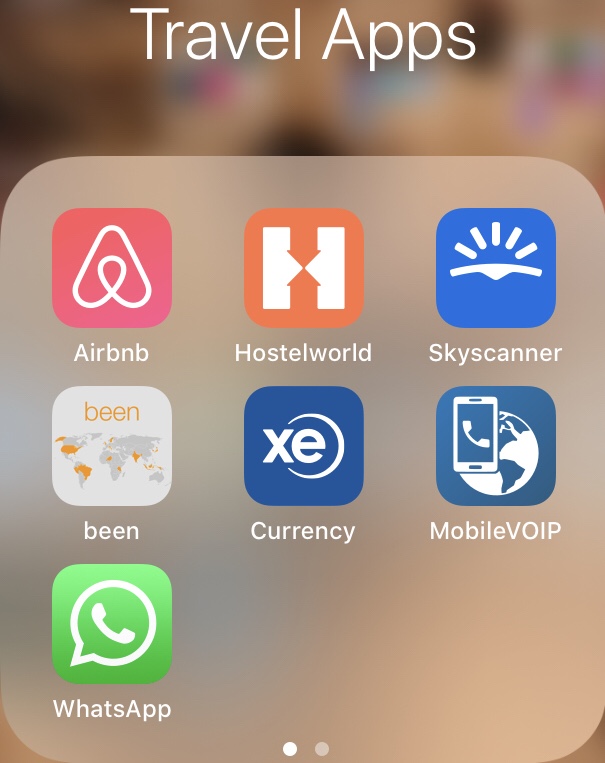Open the Airbnb app
Screen dimensions: 605x763
coord(112,268)
